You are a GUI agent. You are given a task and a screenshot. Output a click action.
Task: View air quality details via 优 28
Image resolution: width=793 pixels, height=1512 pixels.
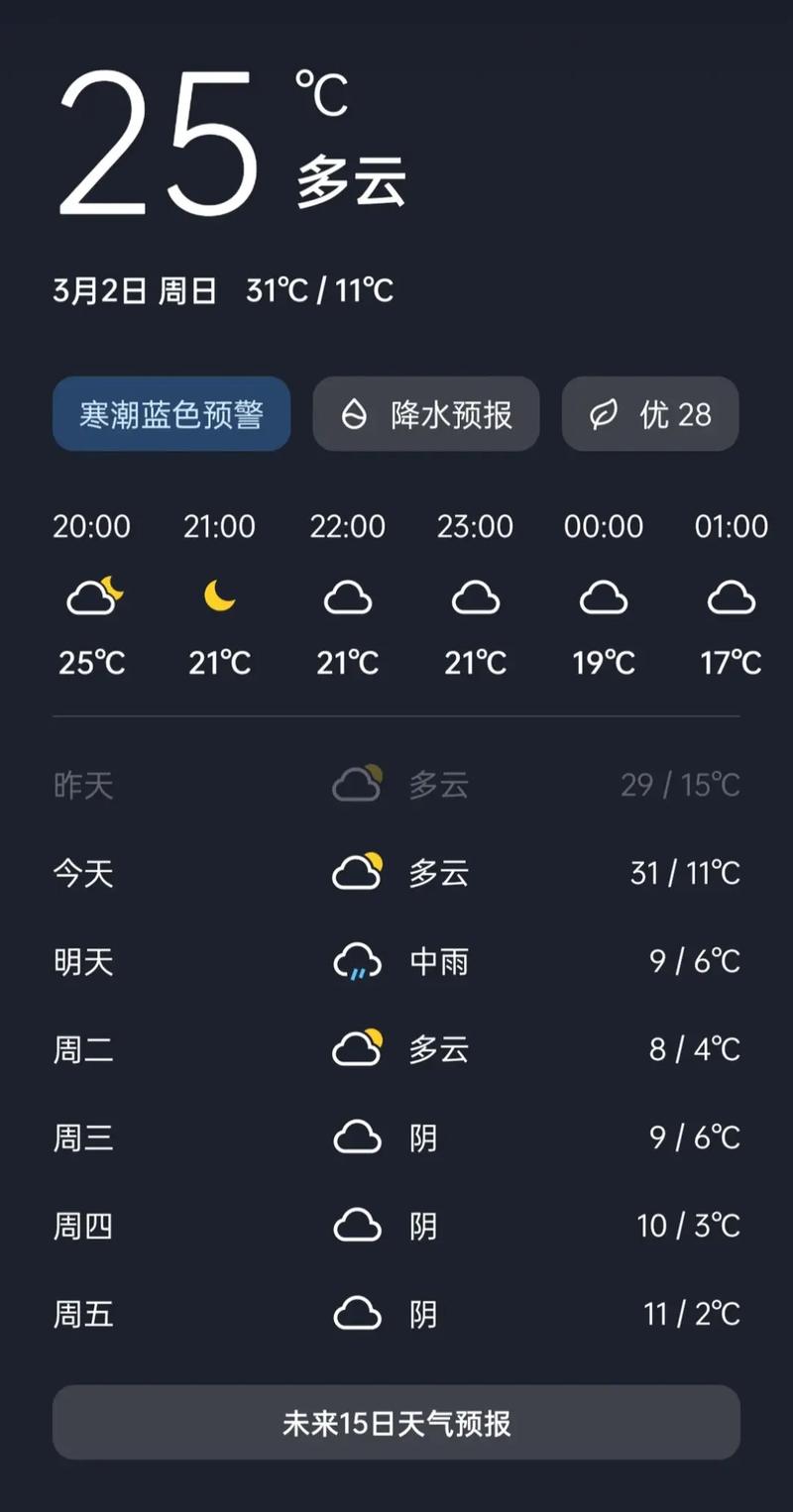pos(649,414)
